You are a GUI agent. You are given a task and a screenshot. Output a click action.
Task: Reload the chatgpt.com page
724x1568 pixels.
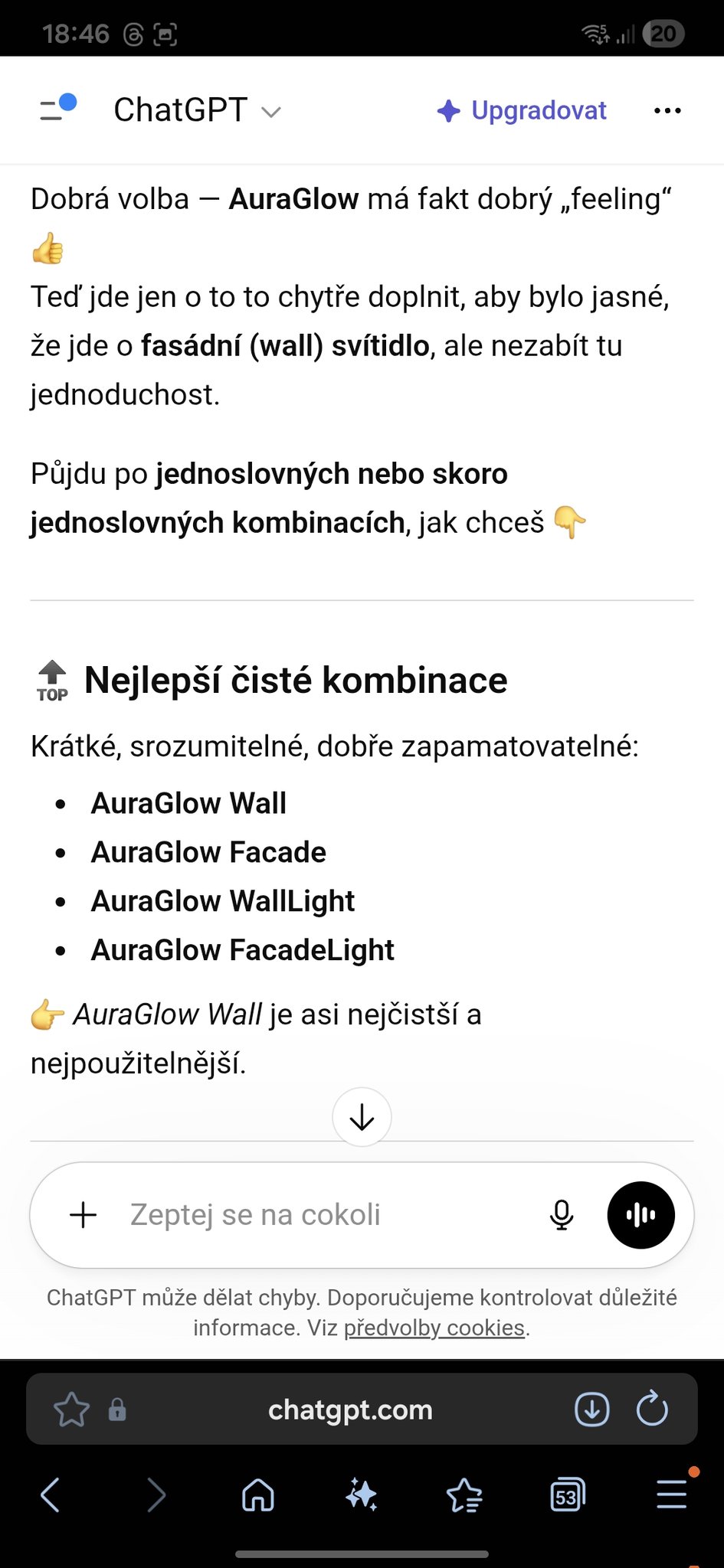pos(652,1410)
